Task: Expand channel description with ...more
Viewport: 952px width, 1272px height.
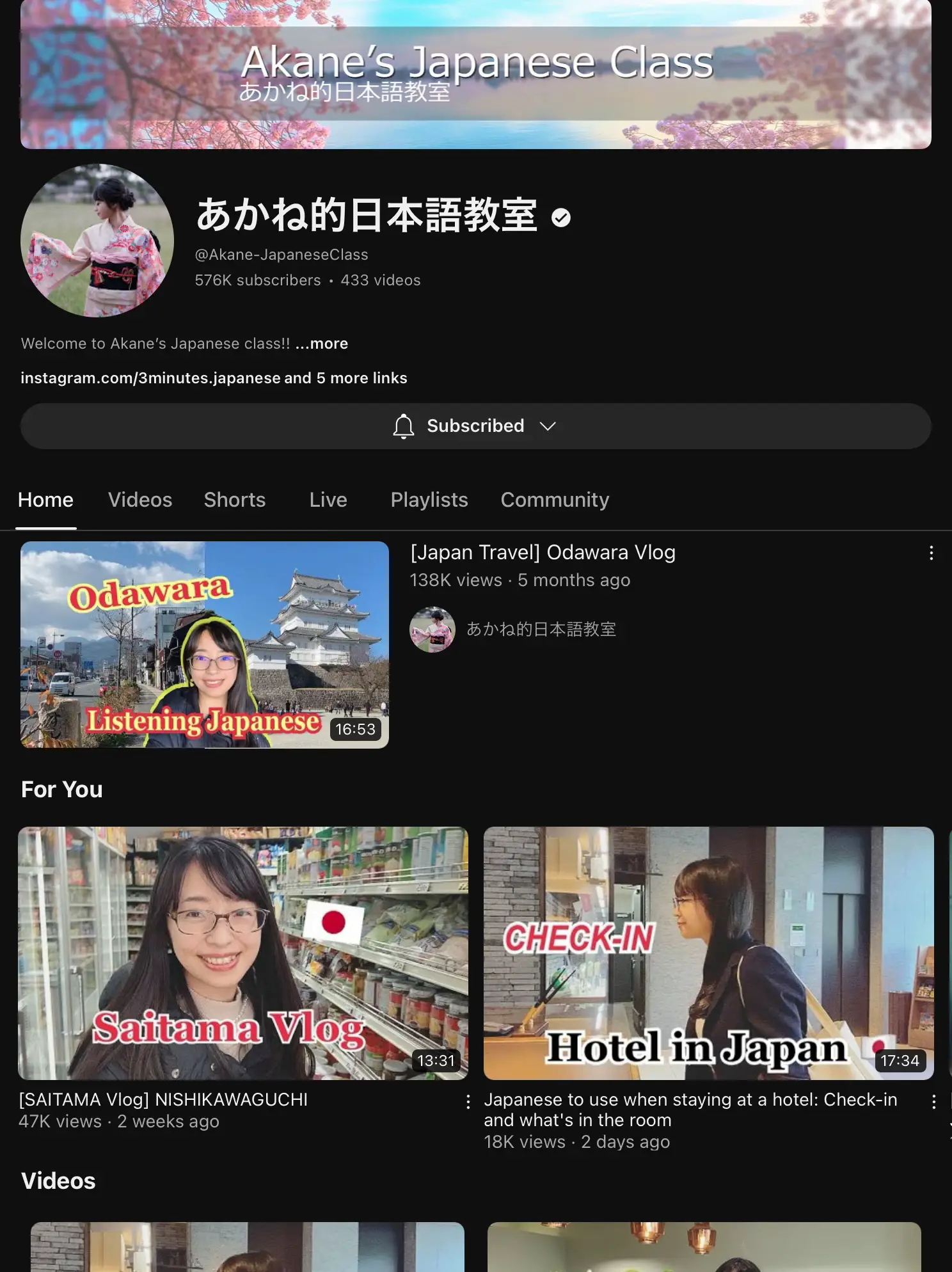Action: point(321,344)
